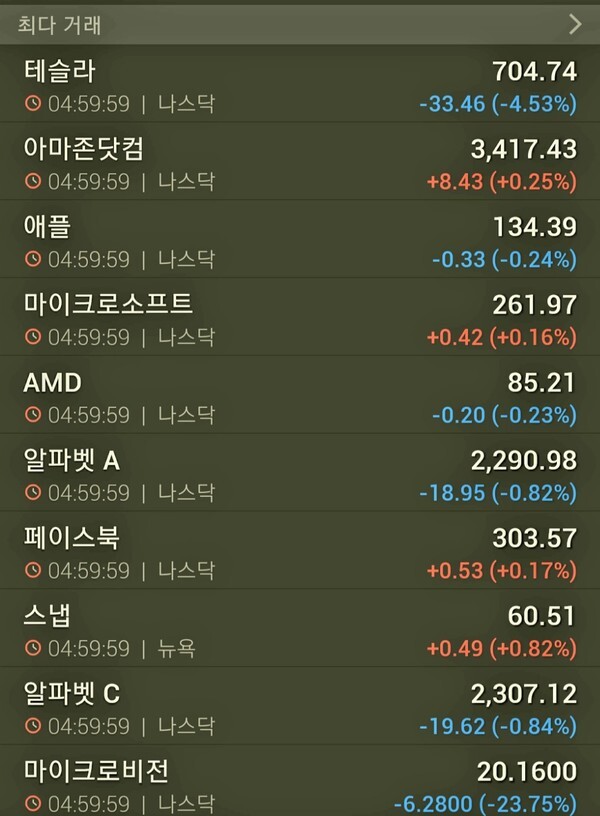The height and width of the screenshot is (816, 600).
Task: View 마이크로비전 stock details
Action: tap(300, 785)
